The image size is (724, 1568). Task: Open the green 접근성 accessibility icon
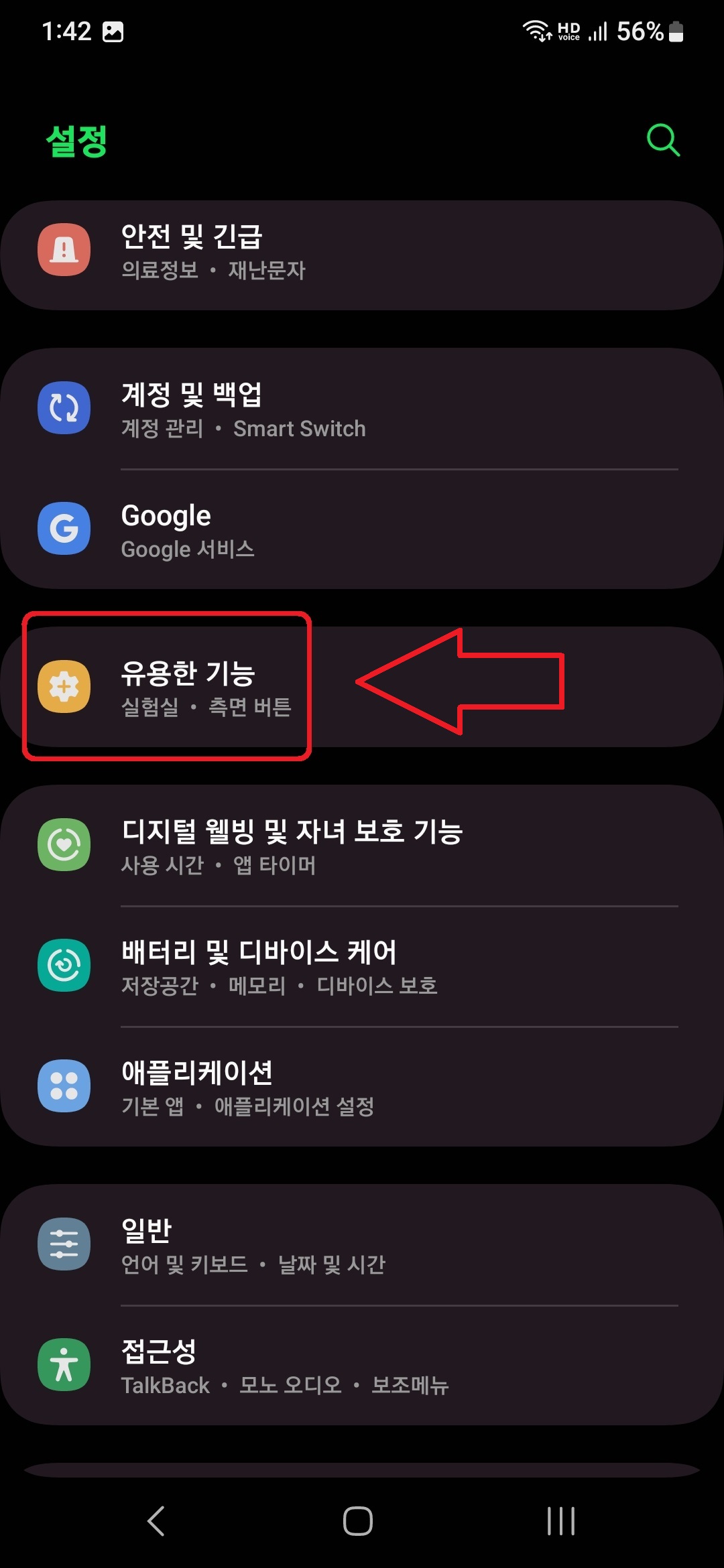point(64,1366)
